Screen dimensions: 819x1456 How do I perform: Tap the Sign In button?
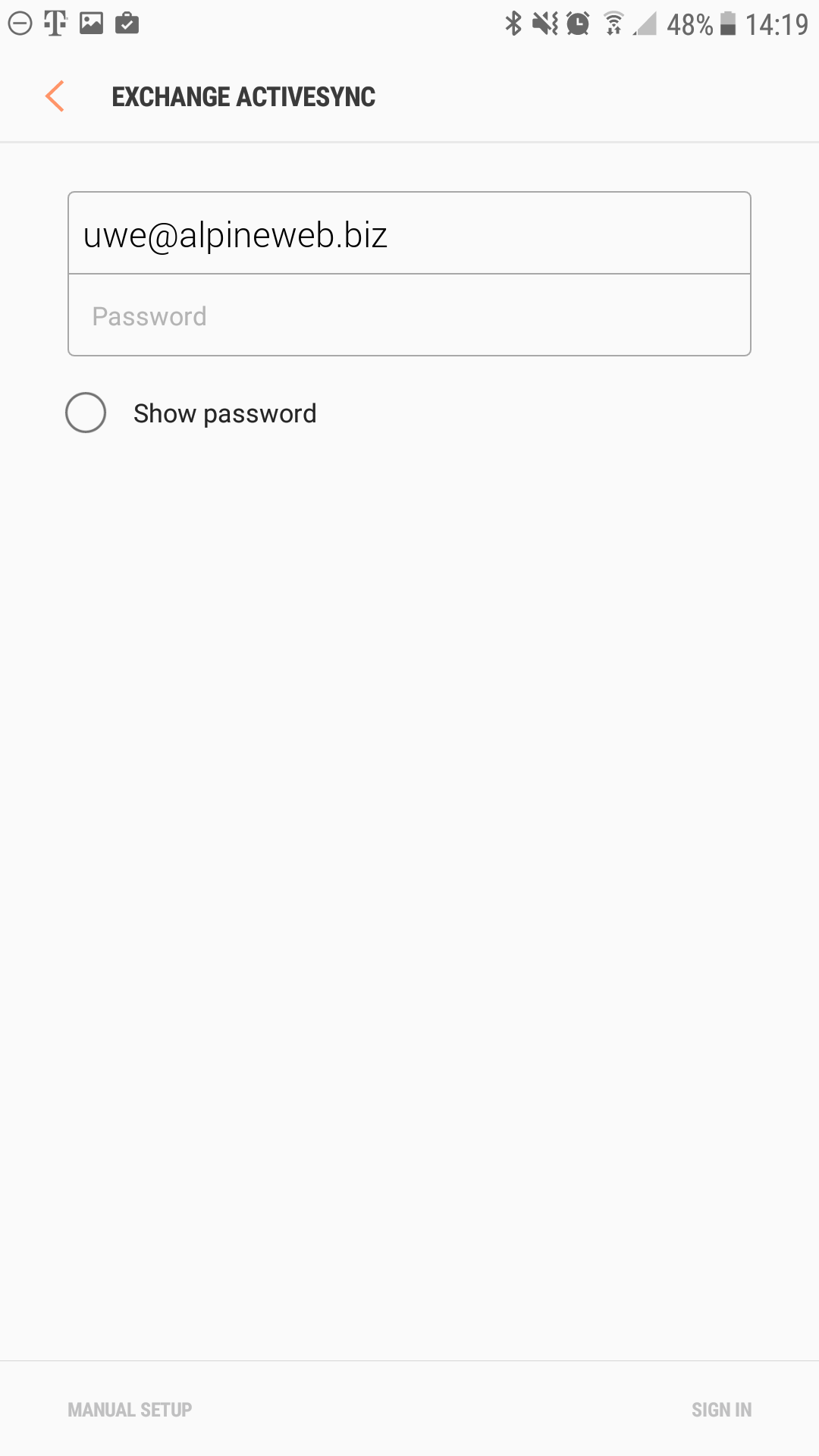(721, 1410)
